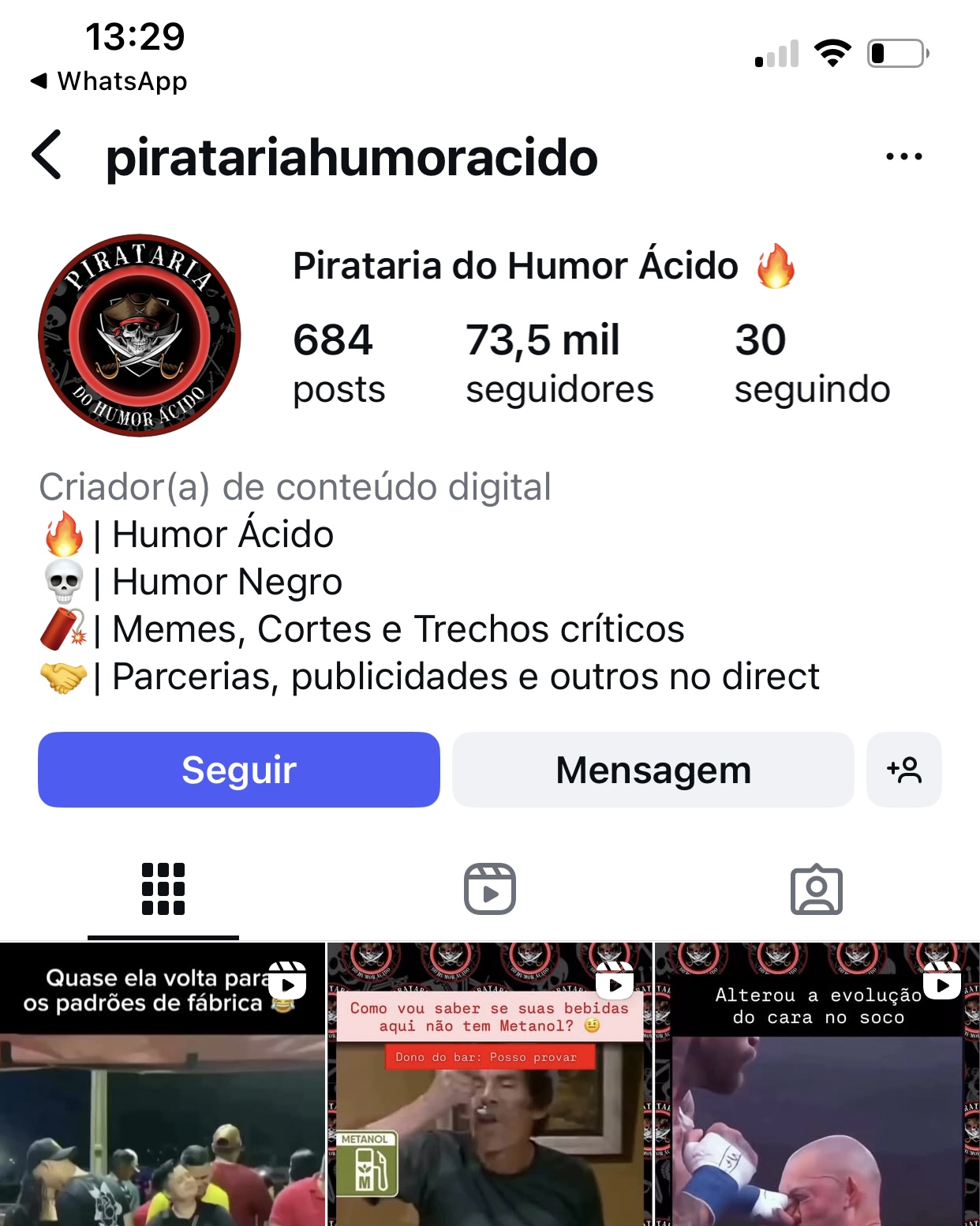This screenshot has width=980, height=1226.
Task: Tap the Reels badge on the Metanol video
Action: pyautogui.click(x=615, y=985)
